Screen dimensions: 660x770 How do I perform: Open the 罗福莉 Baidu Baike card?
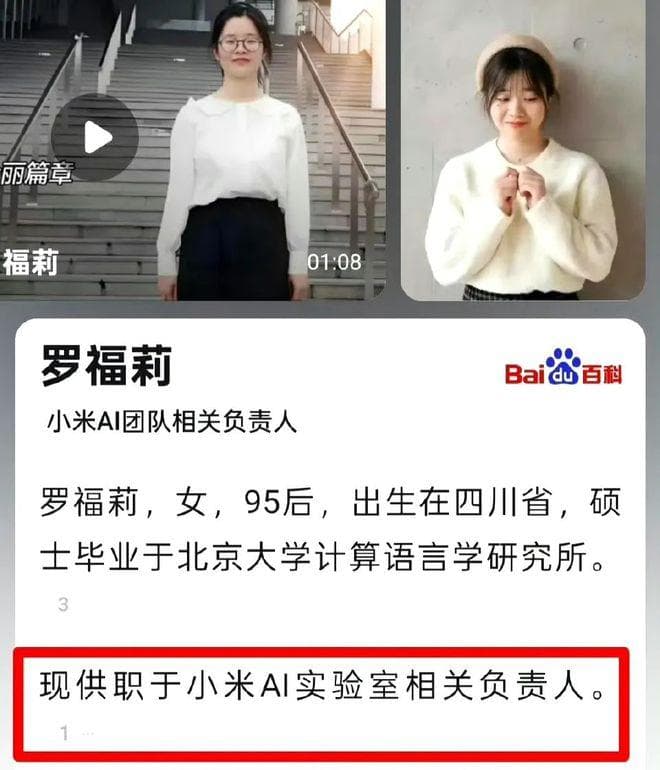coord(106,367)
